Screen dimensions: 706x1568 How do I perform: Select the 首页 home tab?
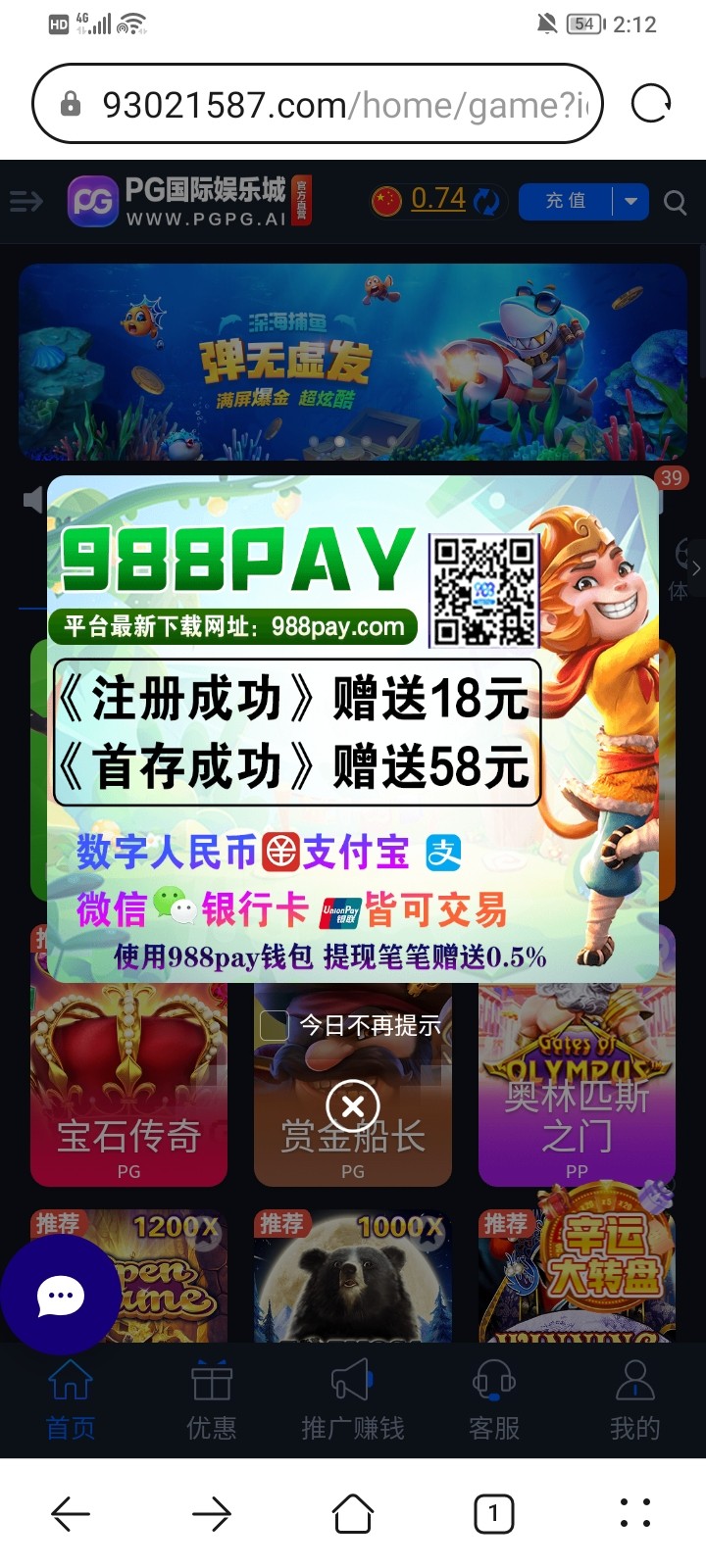tap(71, 1401)
